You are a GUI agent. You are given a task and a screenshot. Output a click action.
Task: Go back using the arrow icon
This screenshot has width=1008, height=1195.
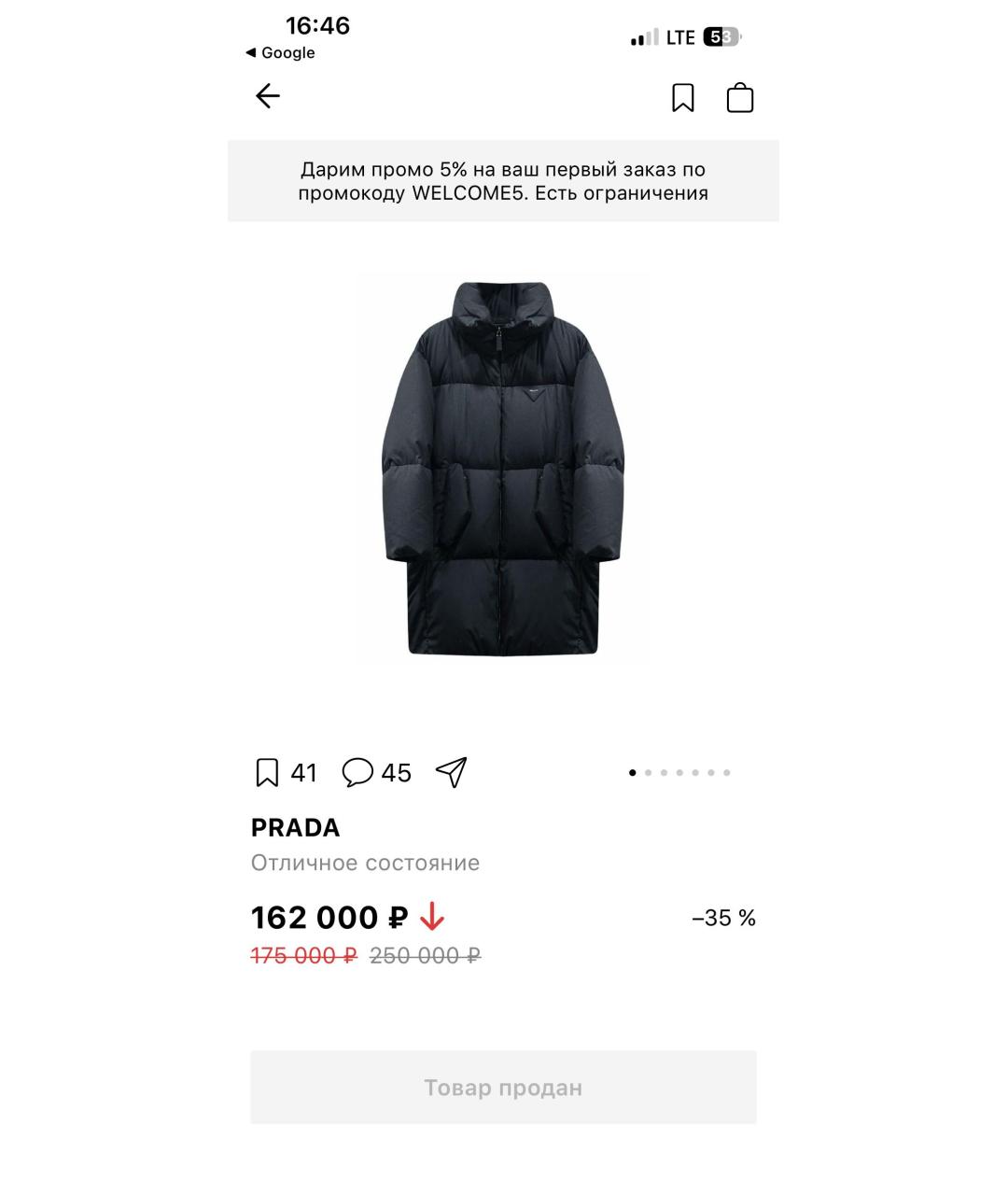click(x=268, y=96)
